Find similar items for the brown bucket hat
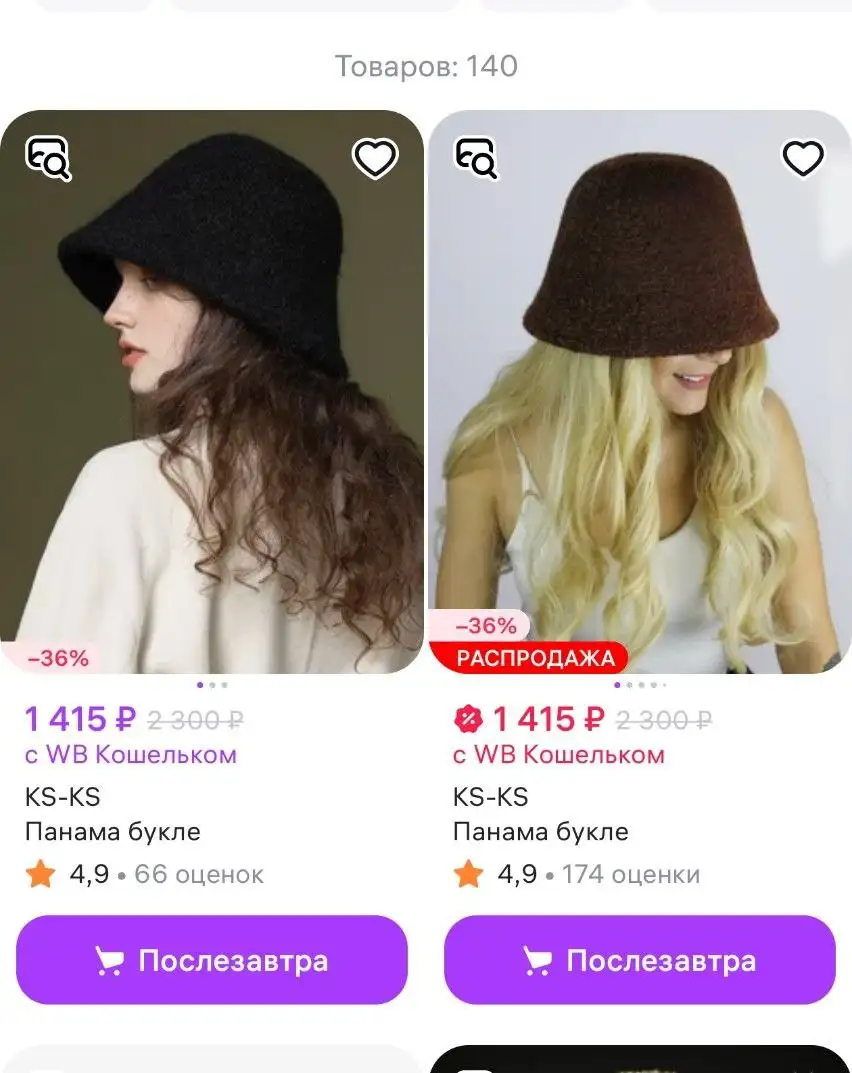 (476, 158)
